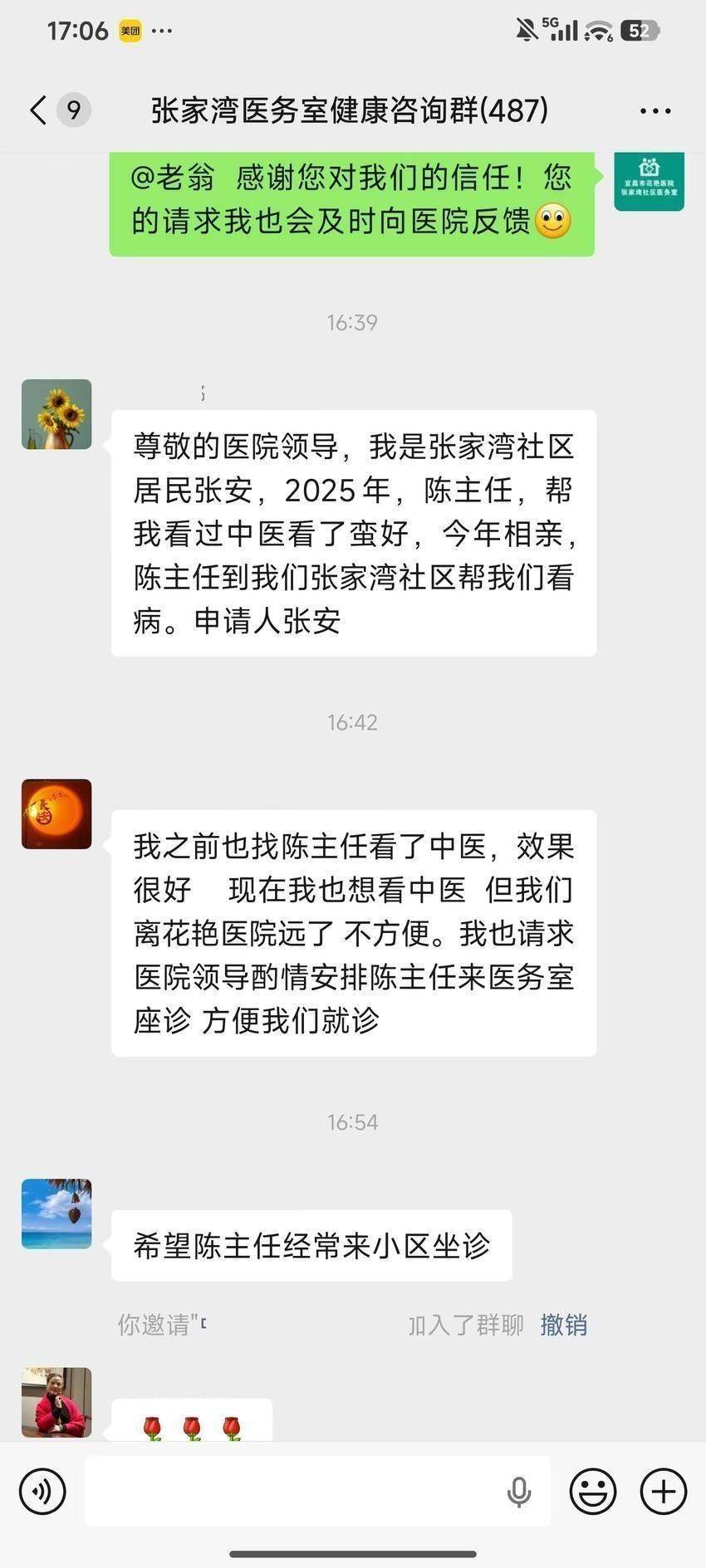Start voice-to-text with the microphone icon
Viewport: 706px width, 1568px height.
(x=519, y=1492)
